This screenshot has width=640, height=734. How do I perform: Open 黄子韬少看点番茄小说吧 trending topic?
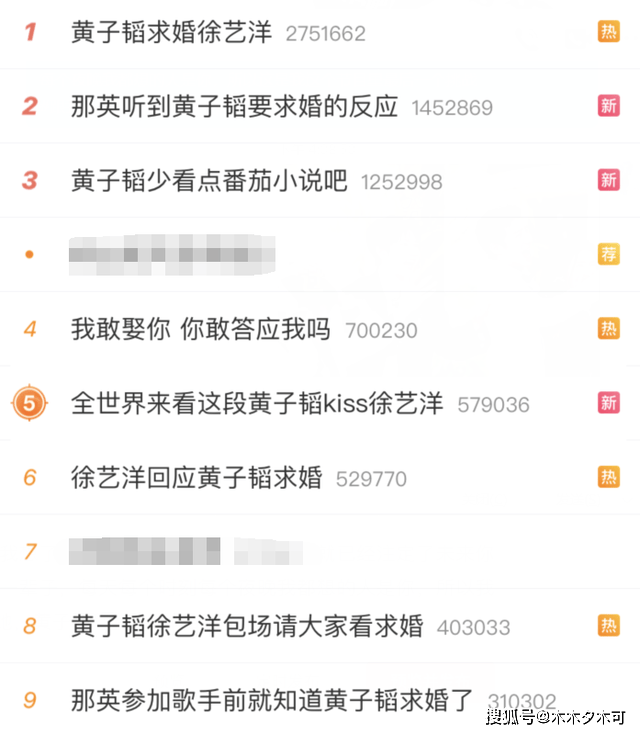(x=209, y=180)
